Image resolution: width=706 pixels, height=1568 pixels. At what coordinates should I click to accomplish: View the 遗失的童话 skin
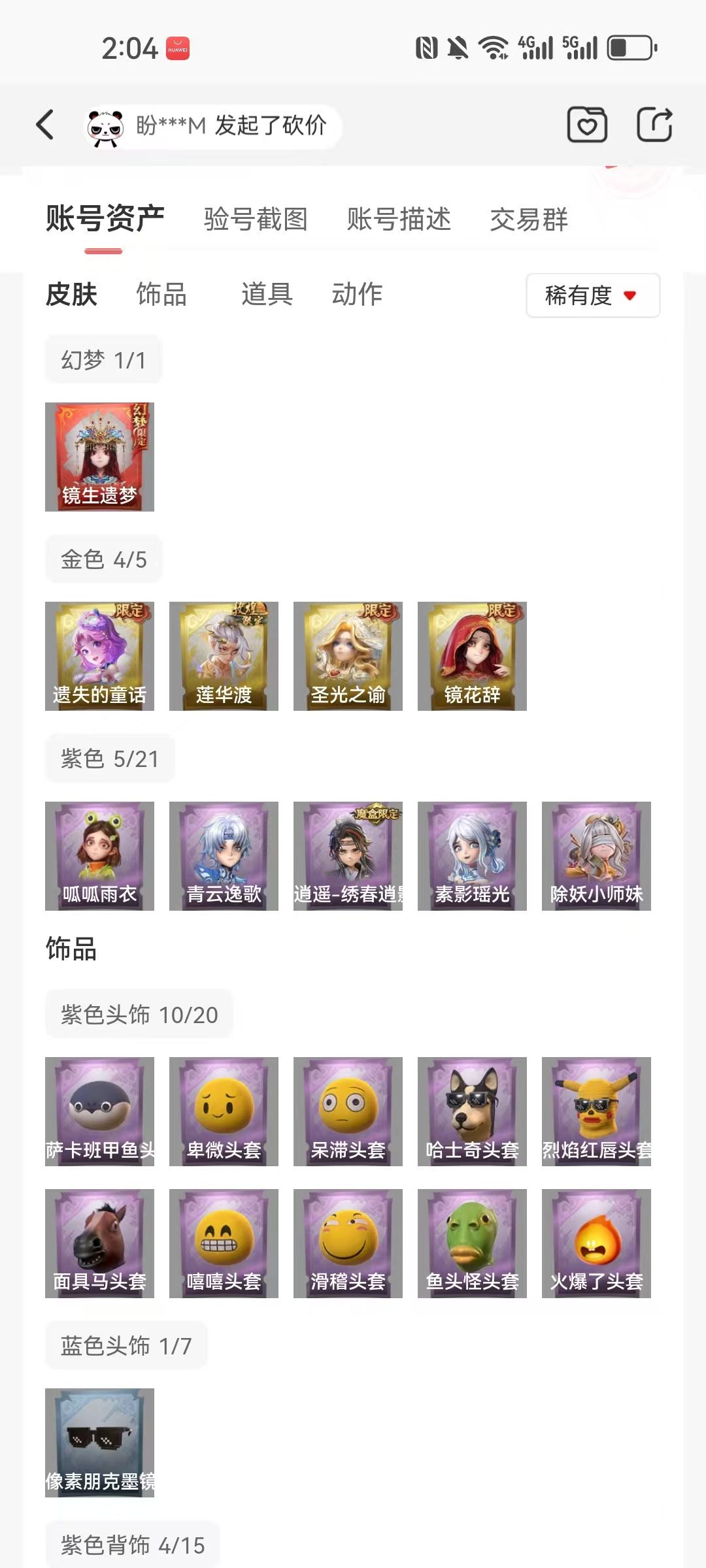[x=99, y=656]
